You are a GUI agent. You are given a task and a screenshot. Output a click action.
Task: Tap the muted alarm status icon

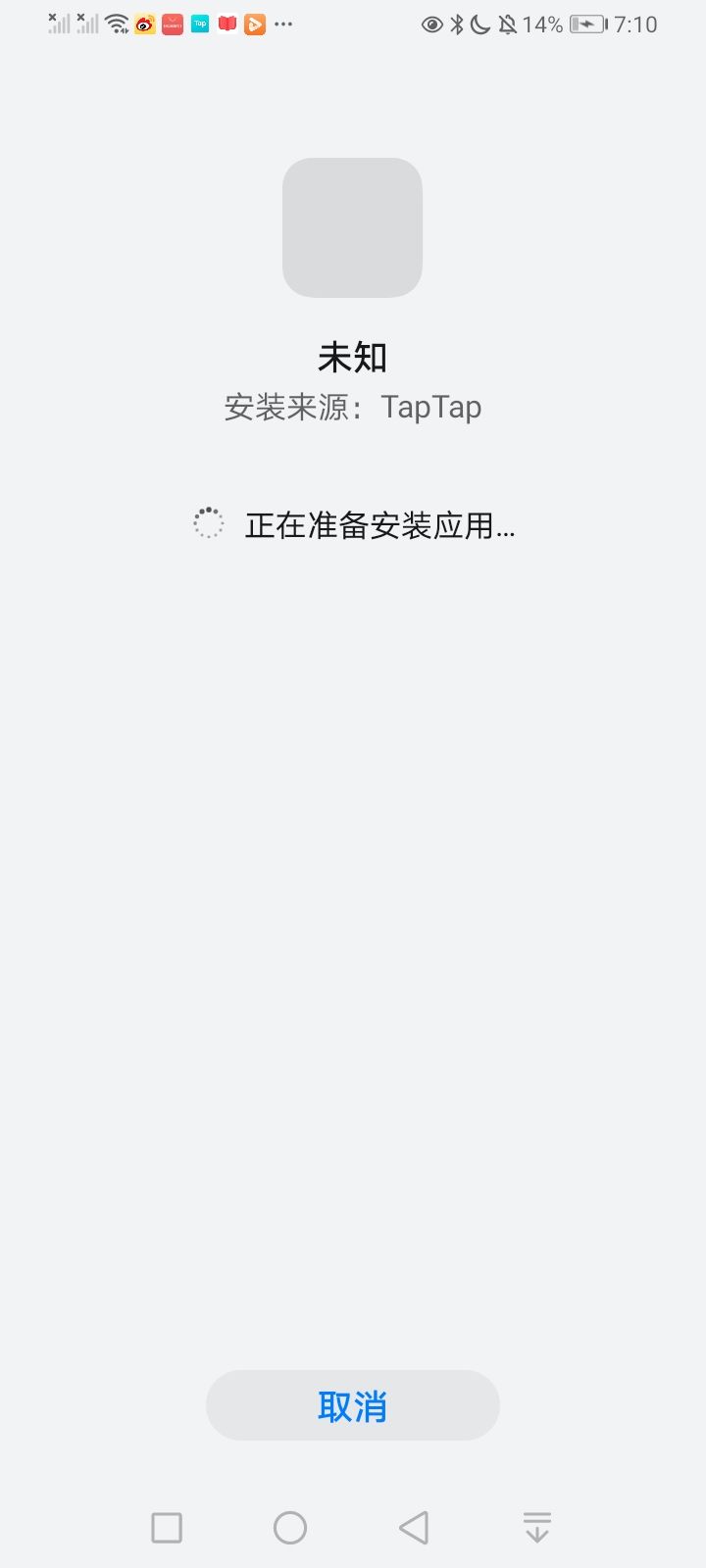(507, 24)
